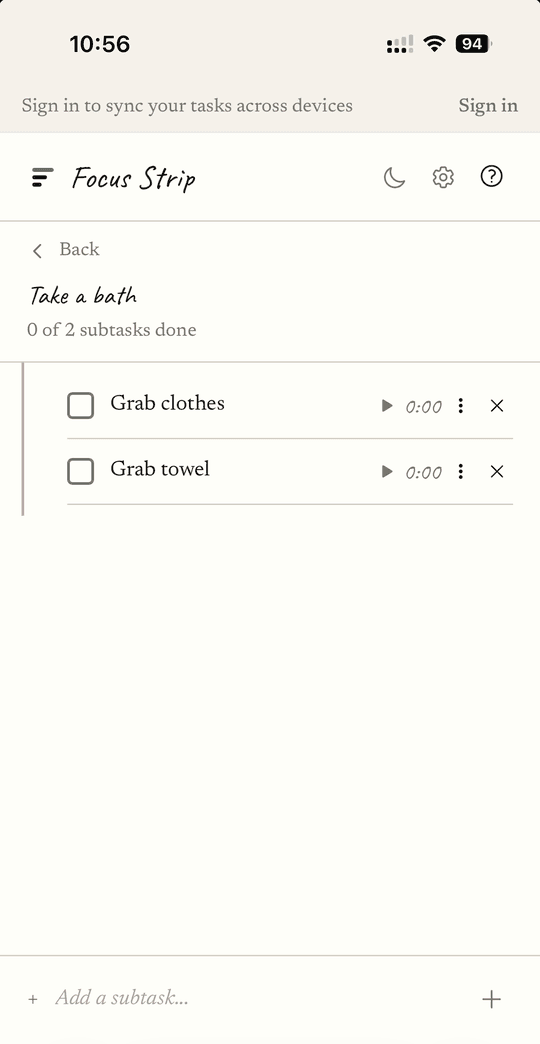This screenshot has width=540, height=1044.
Task: Check off Grab towel
Action: [x=81, y=471]
